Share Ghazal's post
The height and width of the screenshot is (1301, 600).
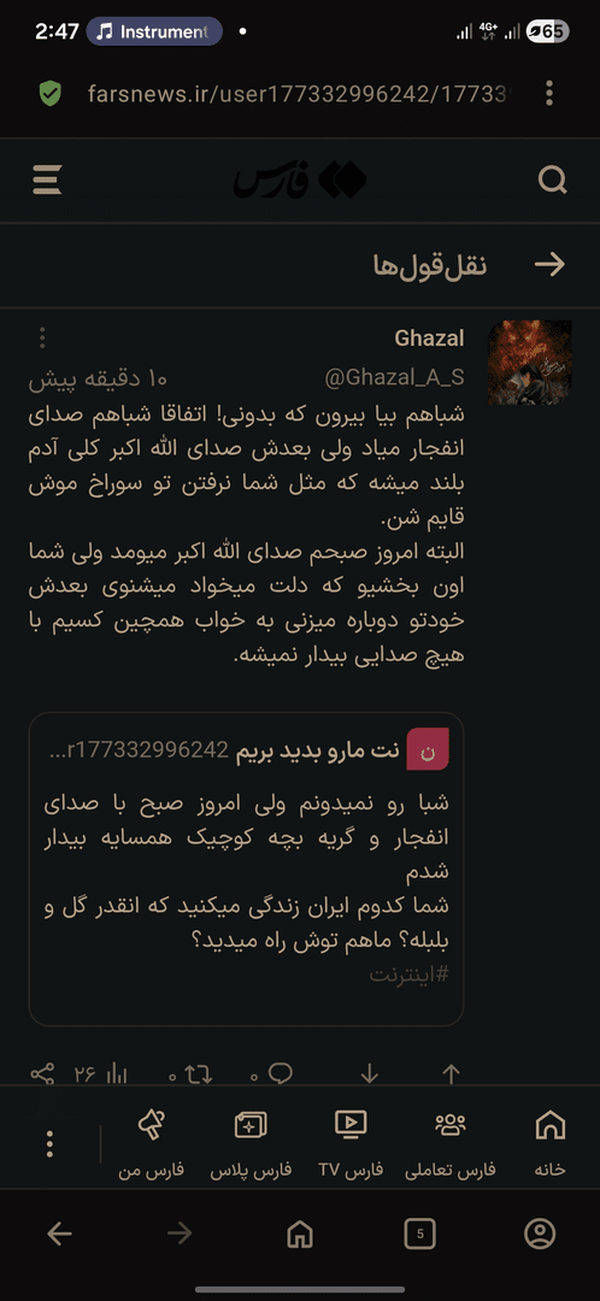42,1074
